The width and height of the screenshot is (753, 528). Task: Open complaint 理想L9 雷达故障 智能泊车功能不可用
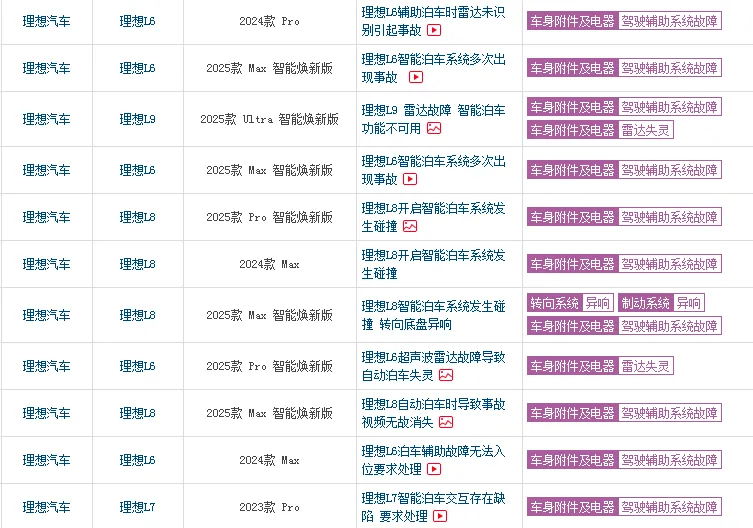432,110
